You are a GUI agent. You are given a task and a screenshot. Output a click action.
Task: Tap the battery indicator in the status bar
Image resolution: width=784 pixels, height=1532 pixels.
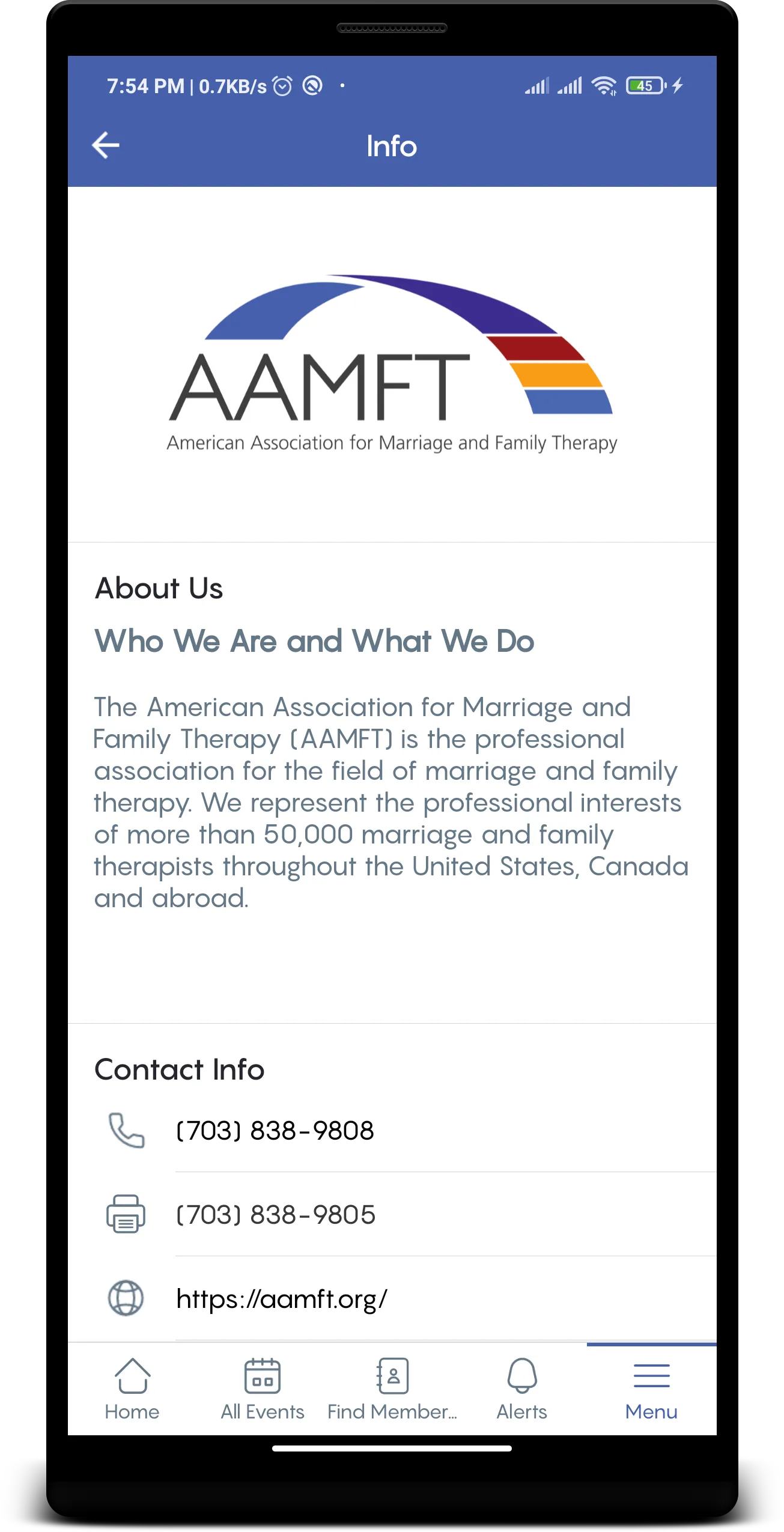[646, 85]
